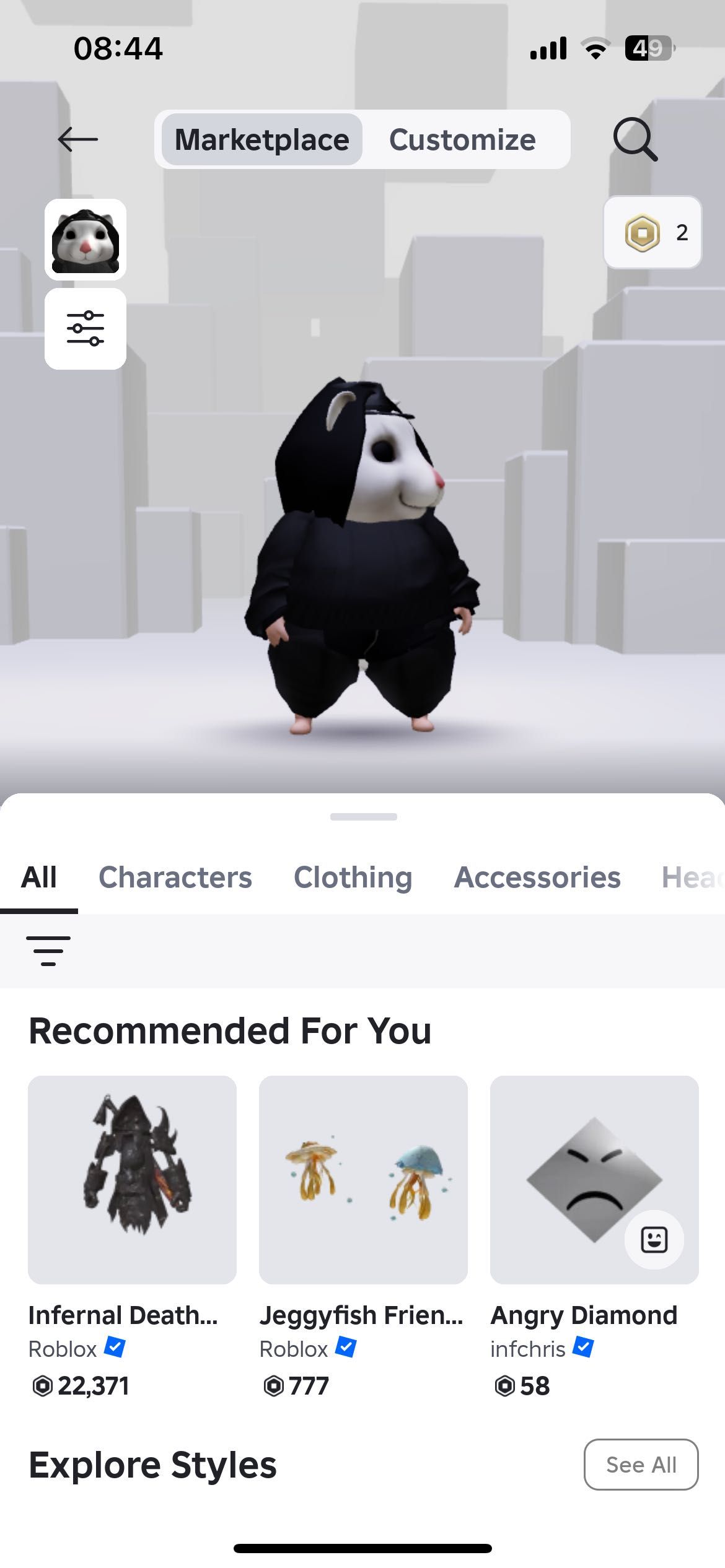Go back using the arrow icon
The height and width of the screenshot is (1568, 725).
77,139
